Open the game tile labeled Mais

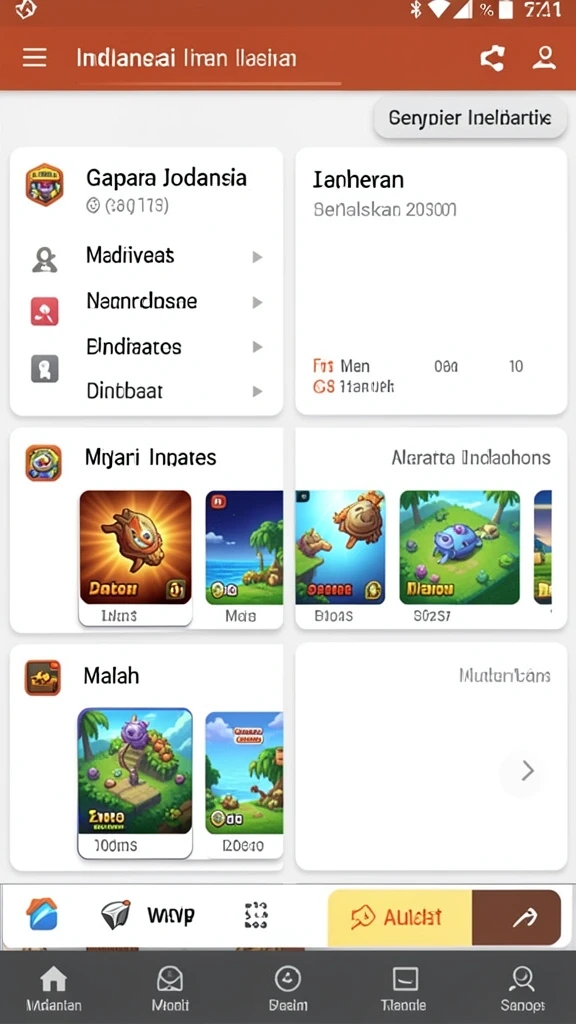pyautogui.click(x=244, y=558)
